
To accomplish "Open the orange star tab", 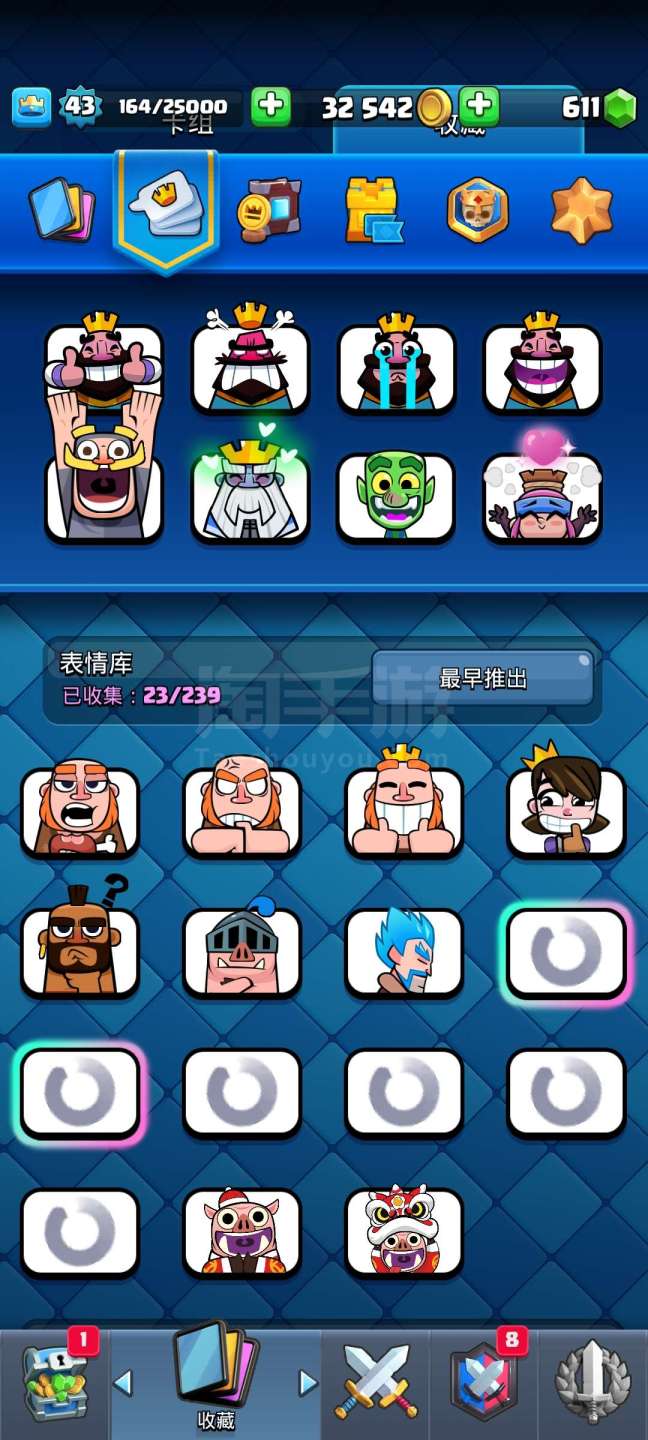I will tap(582, 209).
